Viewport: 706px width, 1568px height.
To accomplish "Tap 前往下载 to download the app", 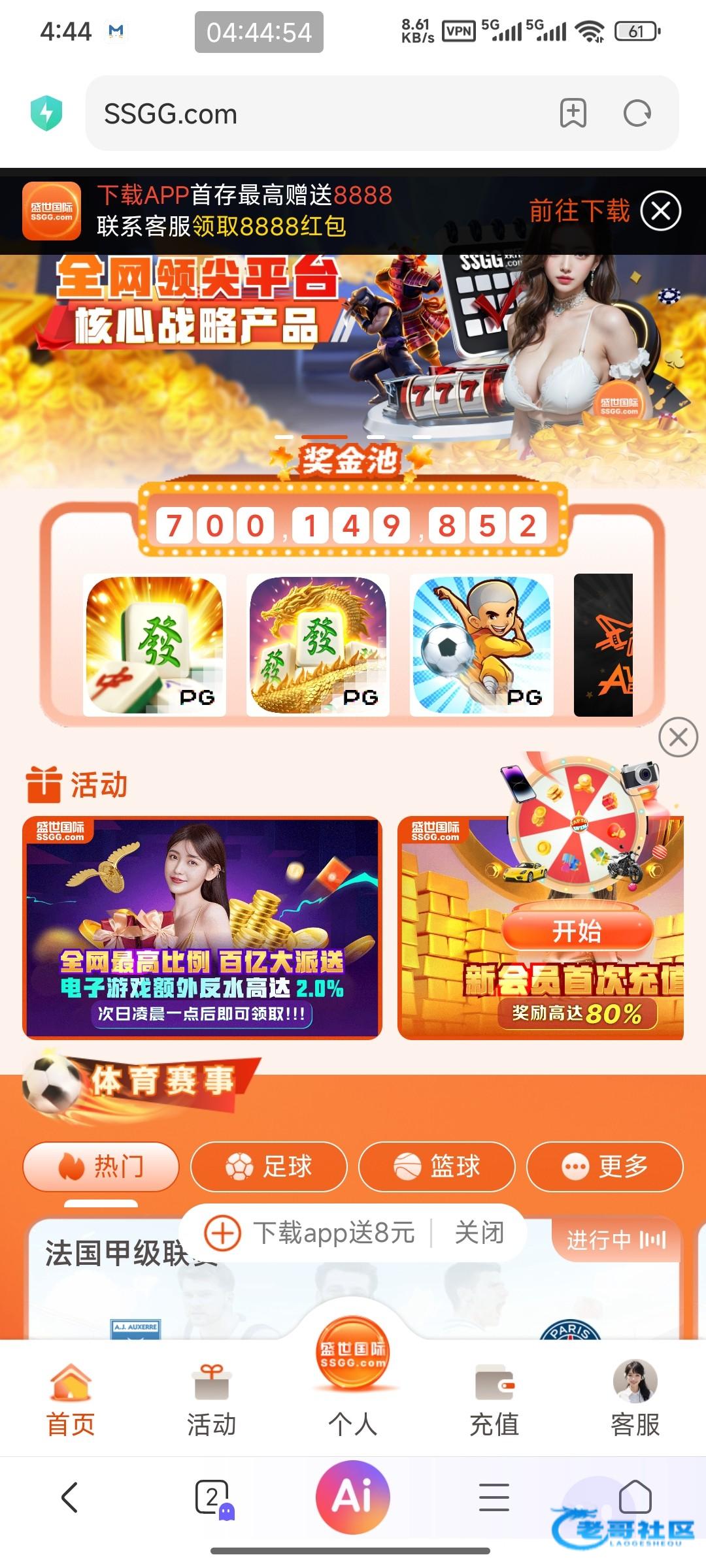I will click(579, 211).
